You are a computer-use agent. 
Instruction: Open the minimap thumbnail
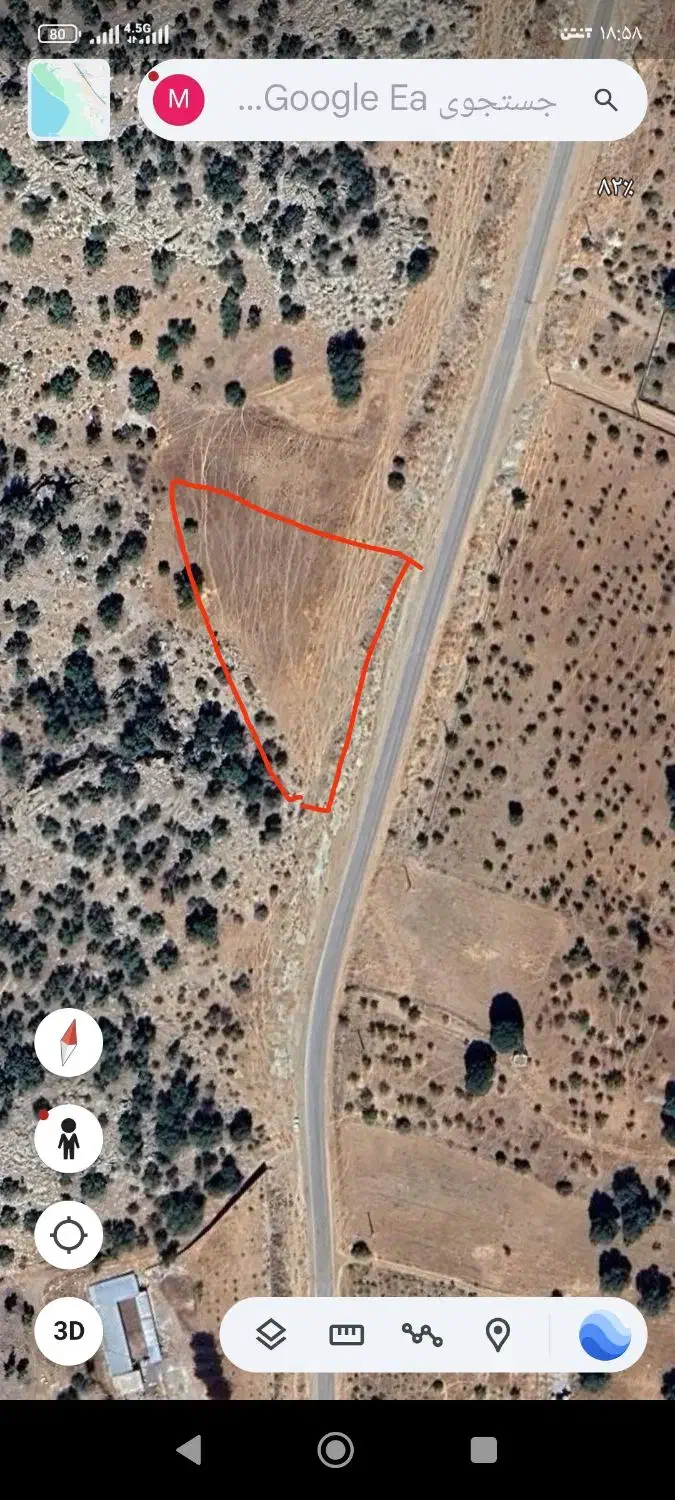point(69,99)
